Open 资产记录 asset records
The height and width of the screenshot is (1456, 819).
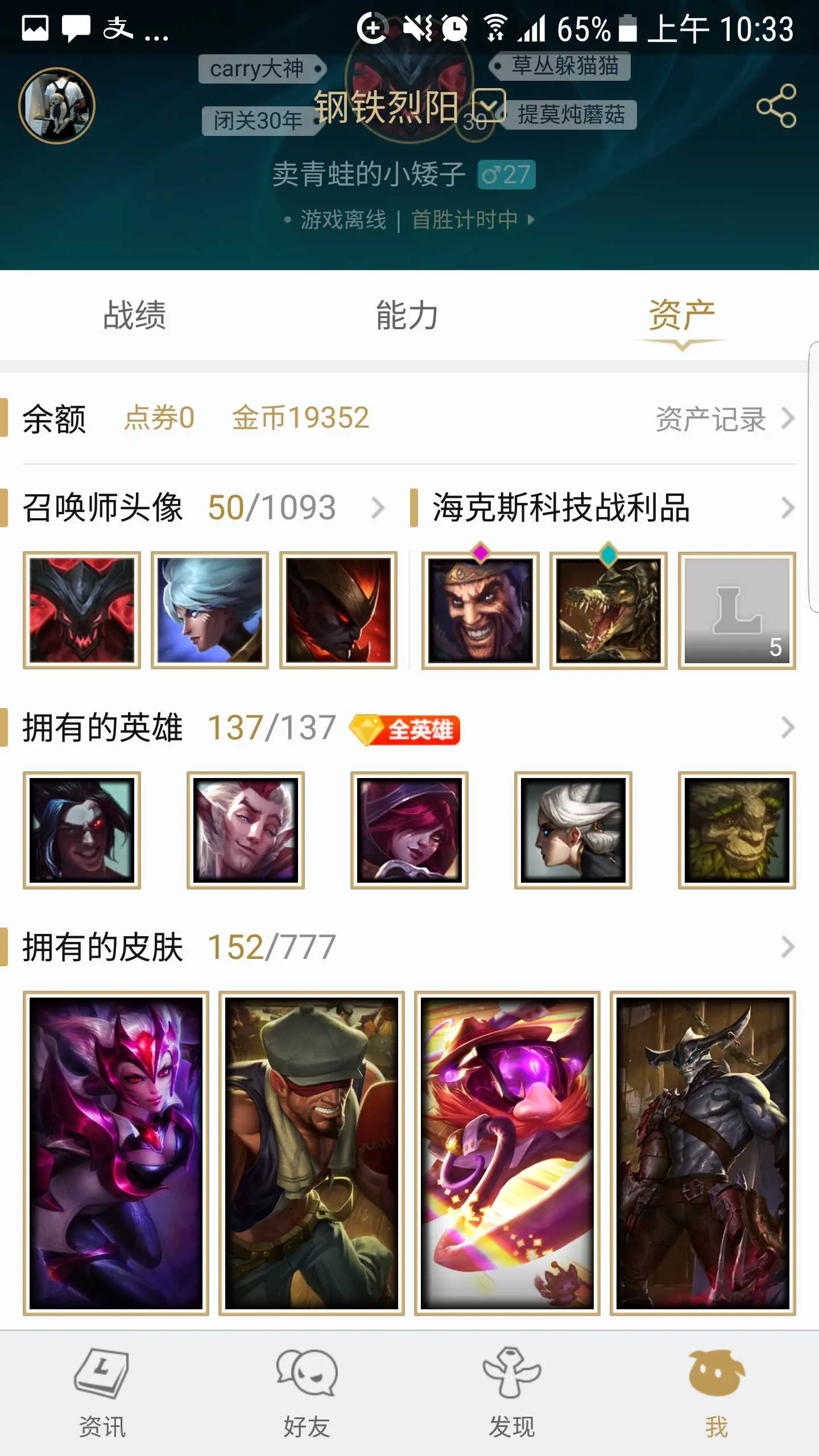tap(723, 419)
